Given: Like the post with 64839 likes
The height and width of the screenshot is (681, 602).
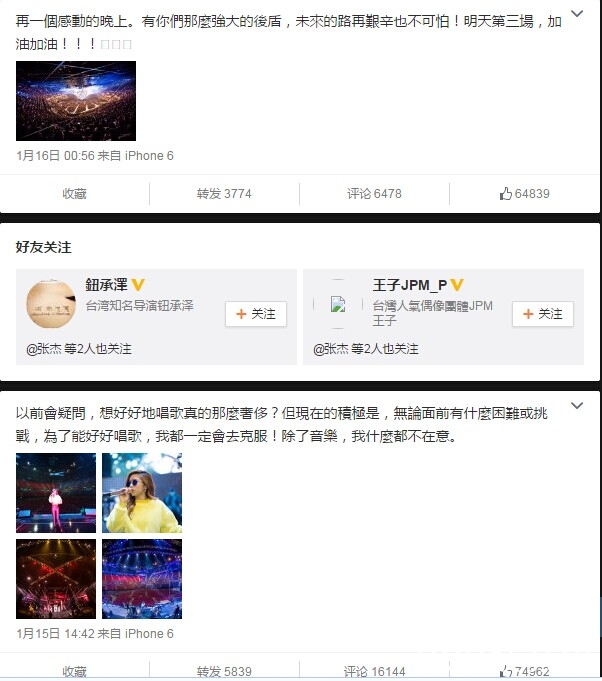Looking at the screenshot, I should click(524, 193).
